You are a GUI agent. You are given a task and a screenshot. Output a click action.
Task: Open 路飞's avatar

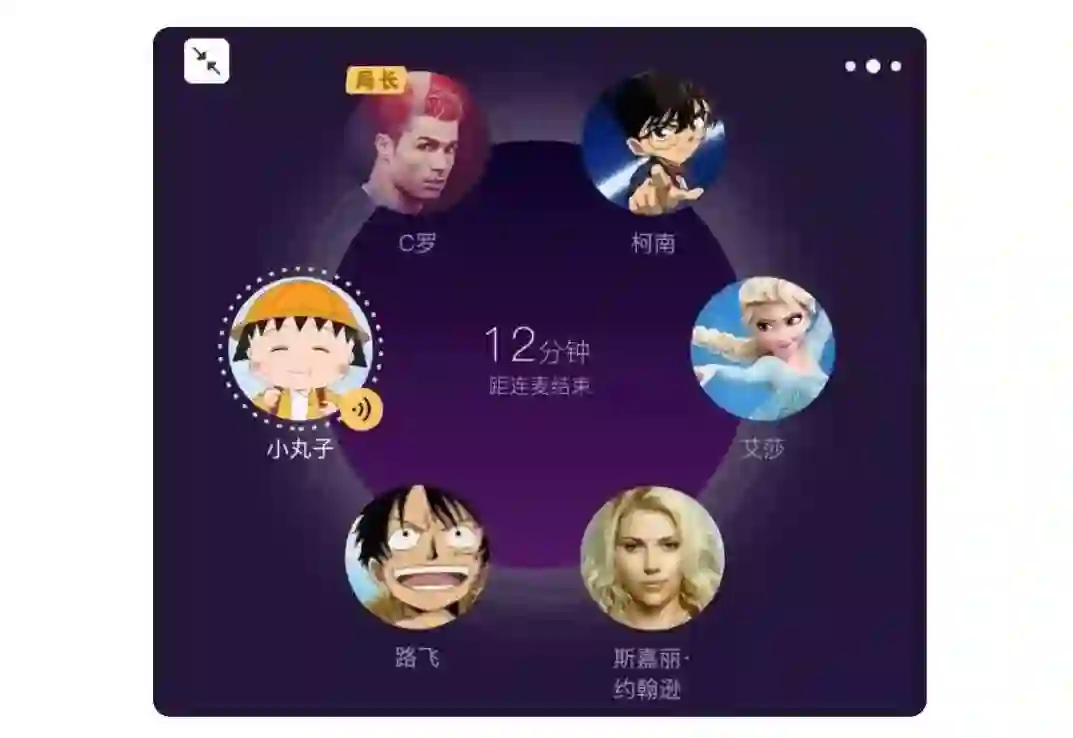click(x=417, y=557)
